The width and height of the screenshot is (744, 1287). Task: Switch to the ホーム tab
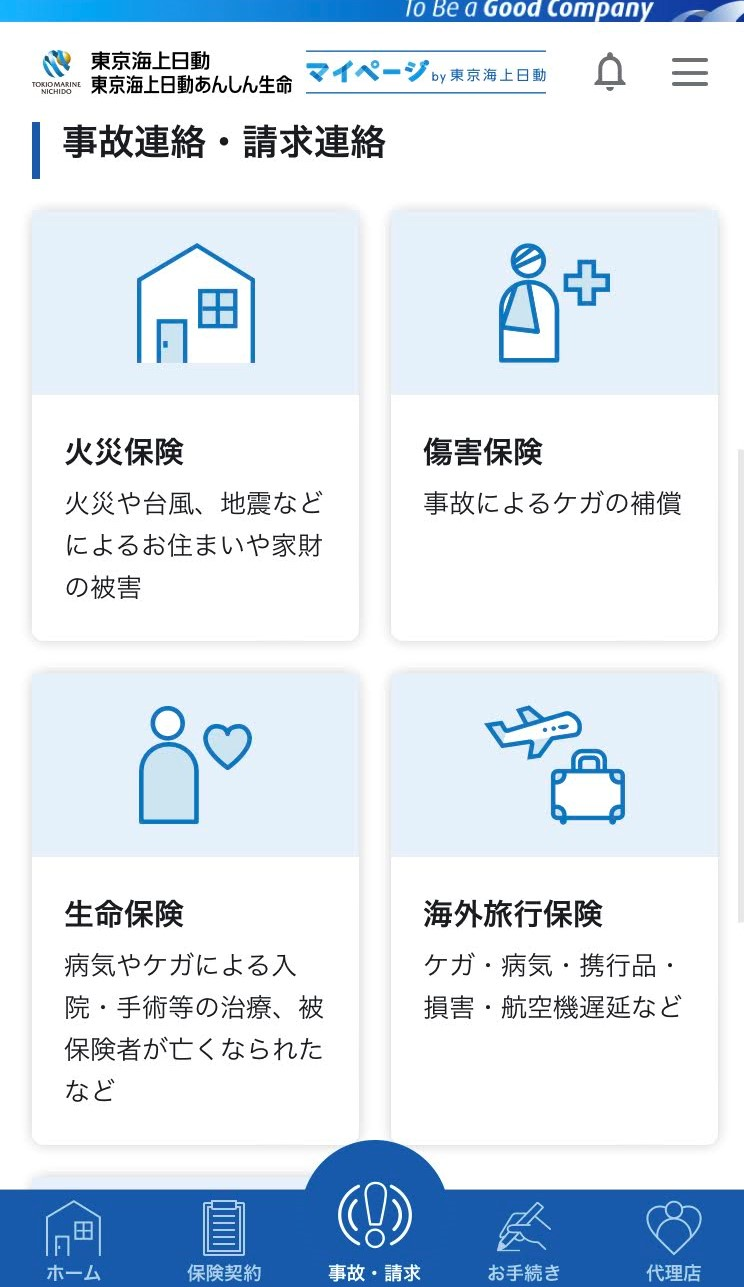click(73, 1240)
